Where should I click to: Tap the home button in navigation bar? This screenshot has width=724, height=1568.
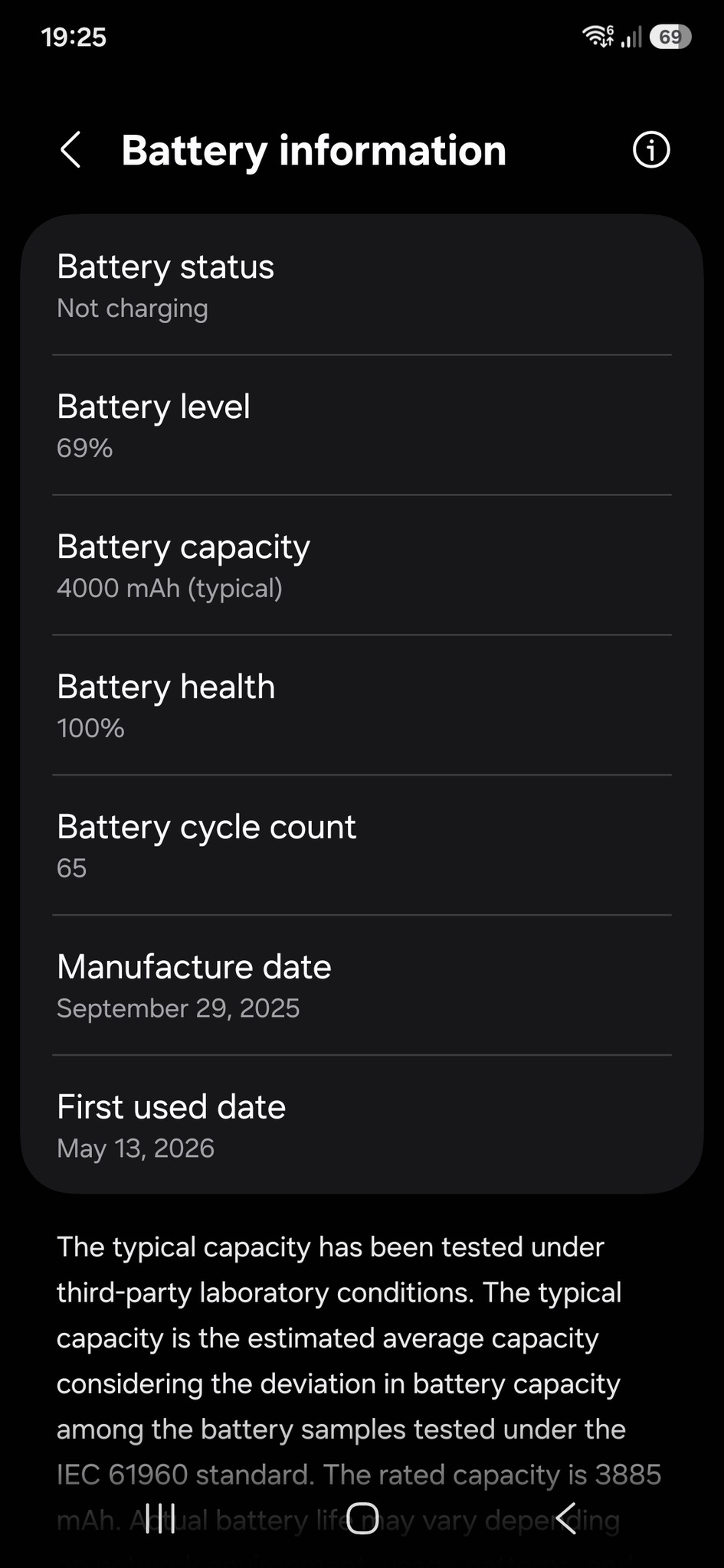362,1518
